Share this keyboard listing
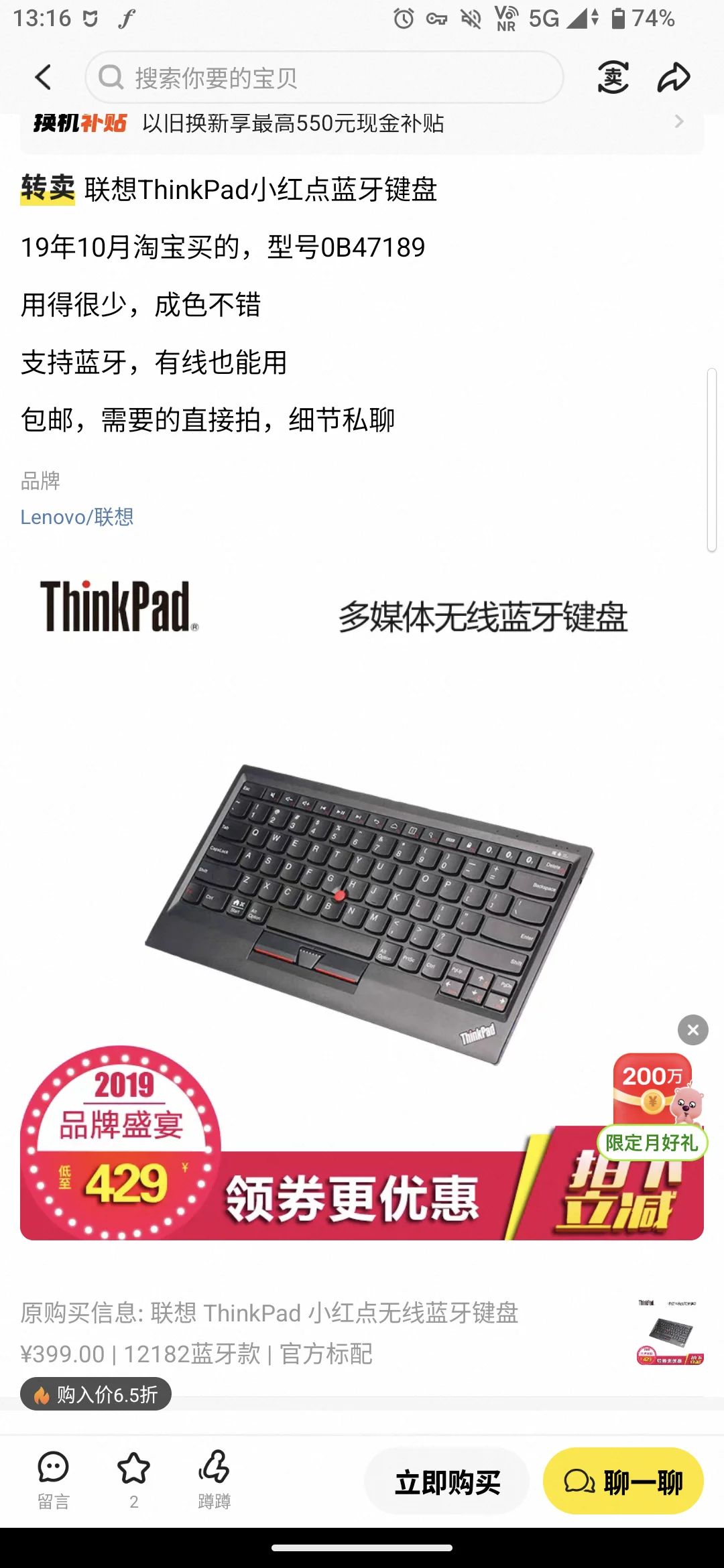 pos(674,78)
